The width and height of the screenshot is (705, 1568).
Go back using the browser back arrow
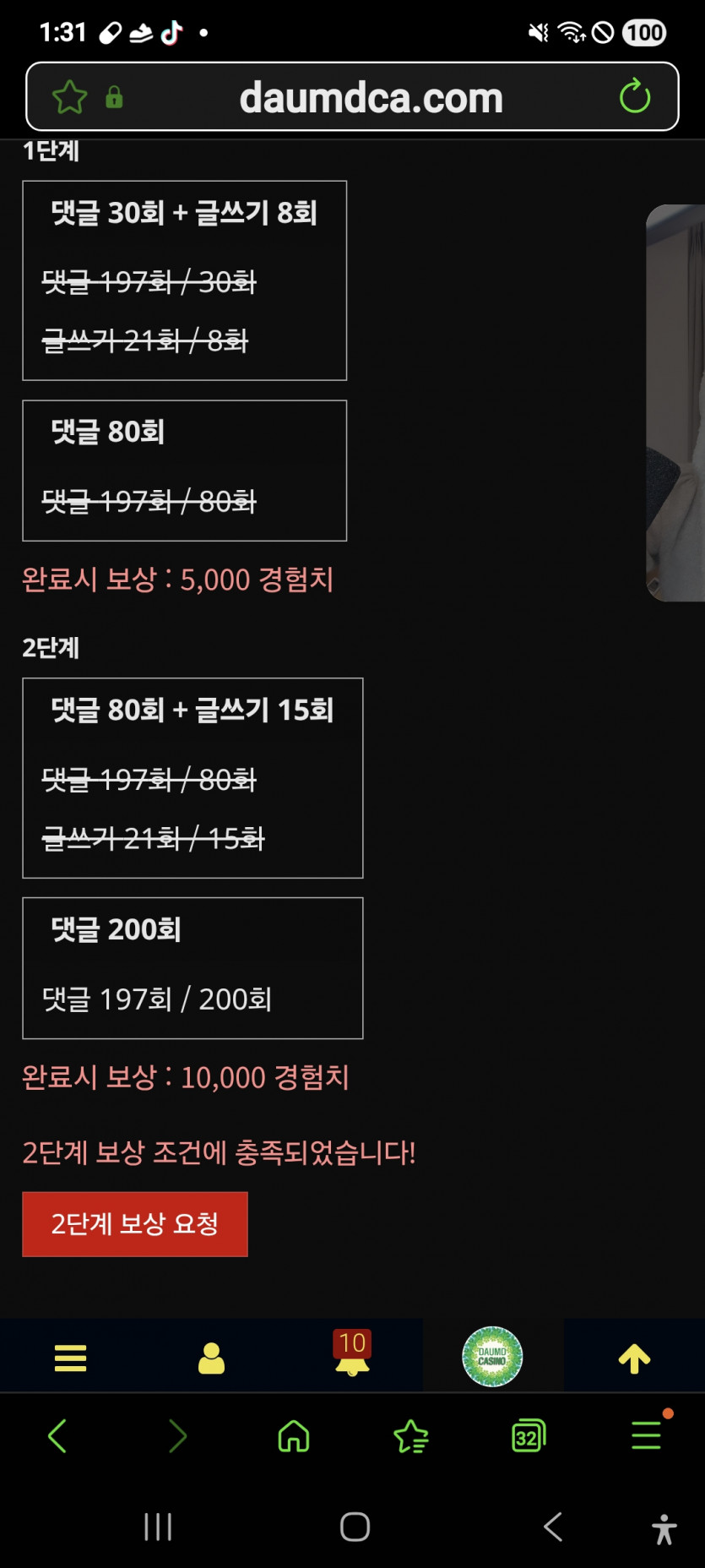[x=58, y=1436]
